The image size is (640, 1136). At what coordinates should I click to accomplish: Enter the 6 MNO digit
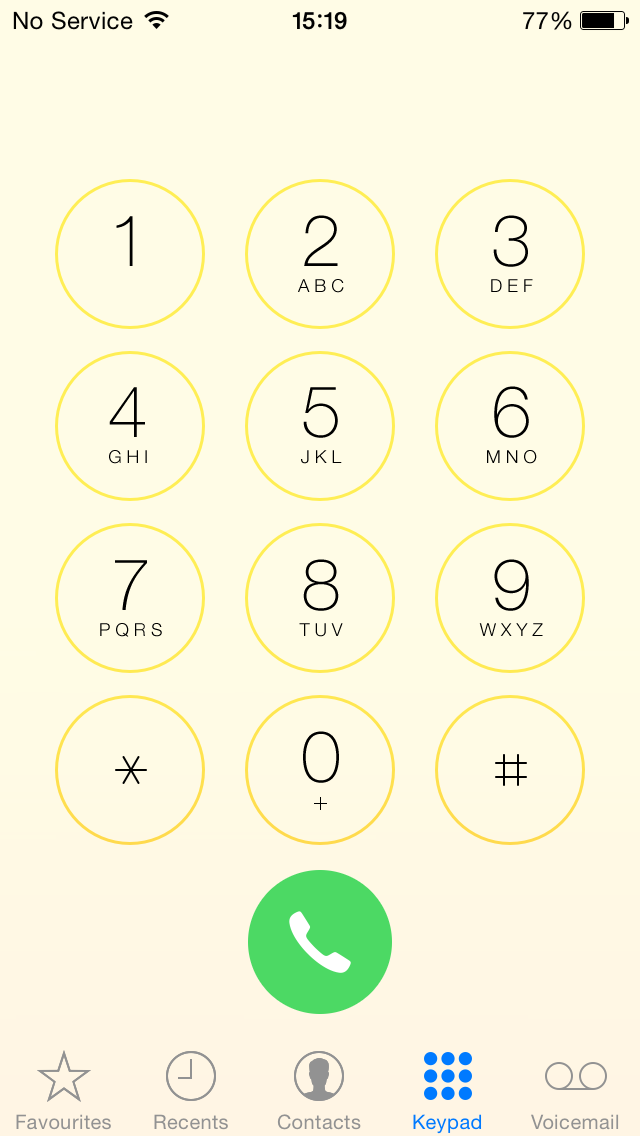[x=510, y=426]
